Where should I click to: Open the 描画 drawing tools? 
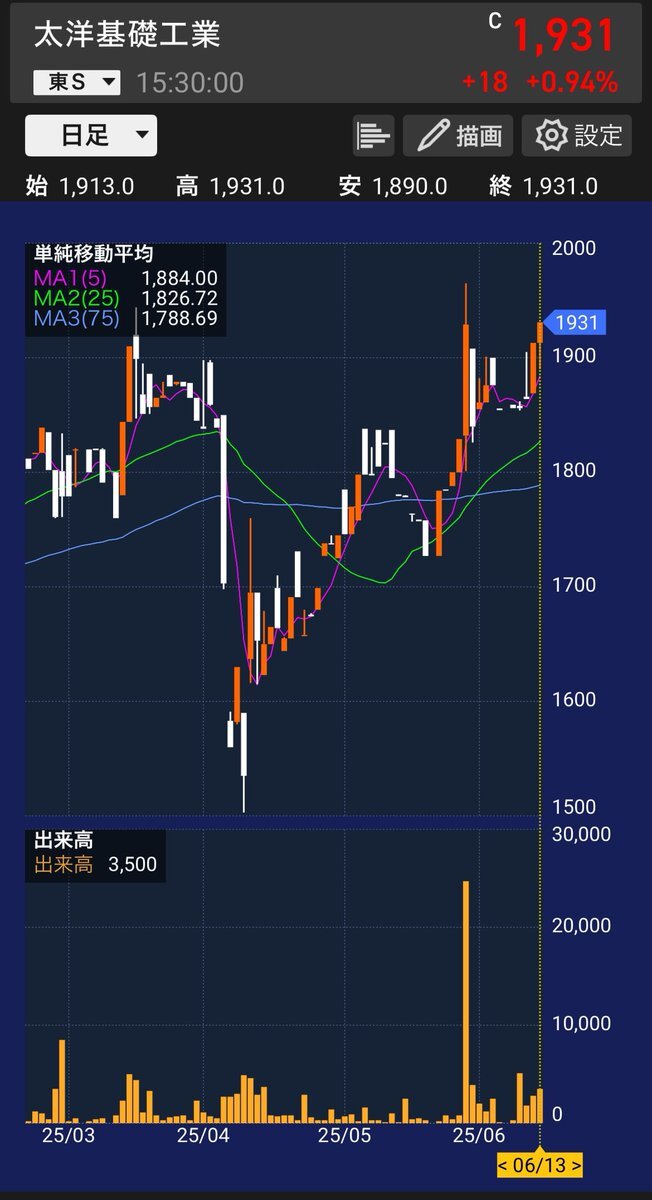[458, 135]
